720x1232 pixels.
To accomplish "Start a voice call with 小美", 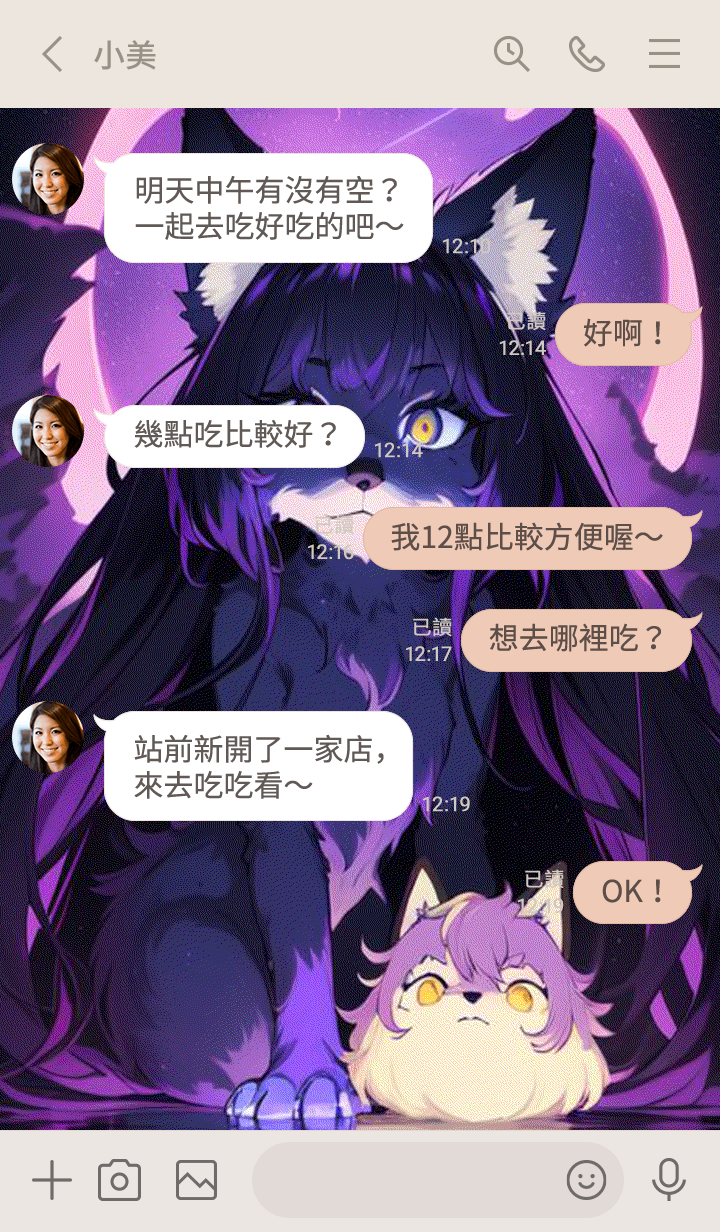I will pos(587,54).
